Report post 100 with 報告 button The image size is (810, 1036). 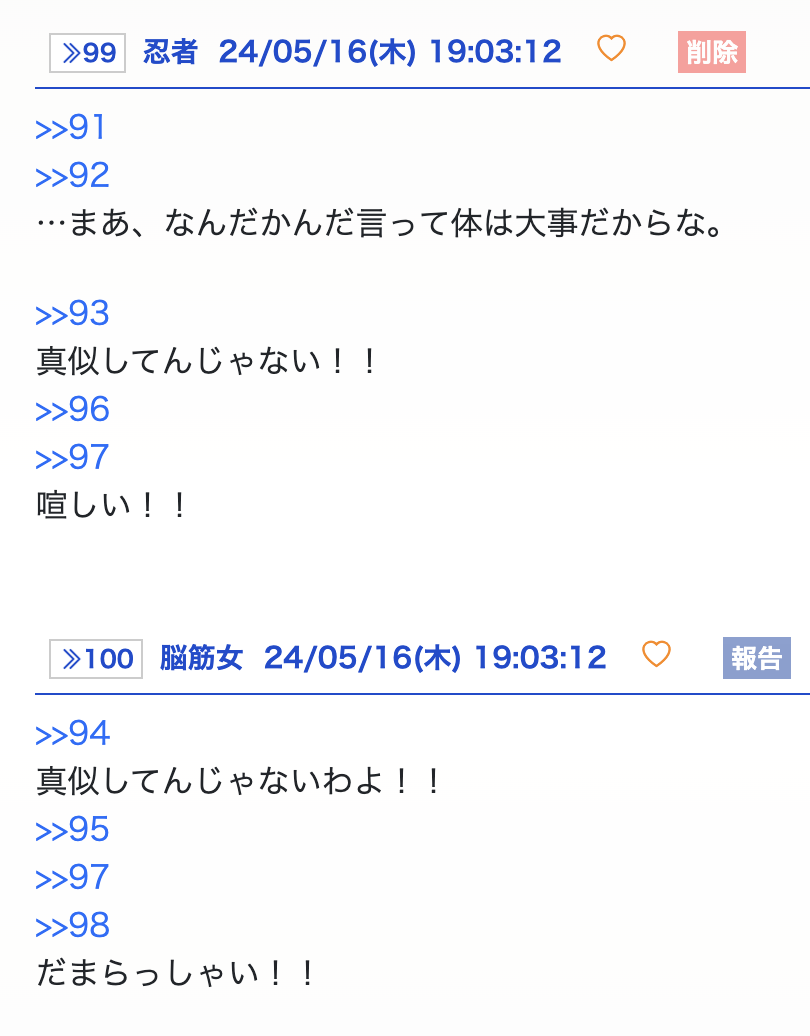pos(756,659)
